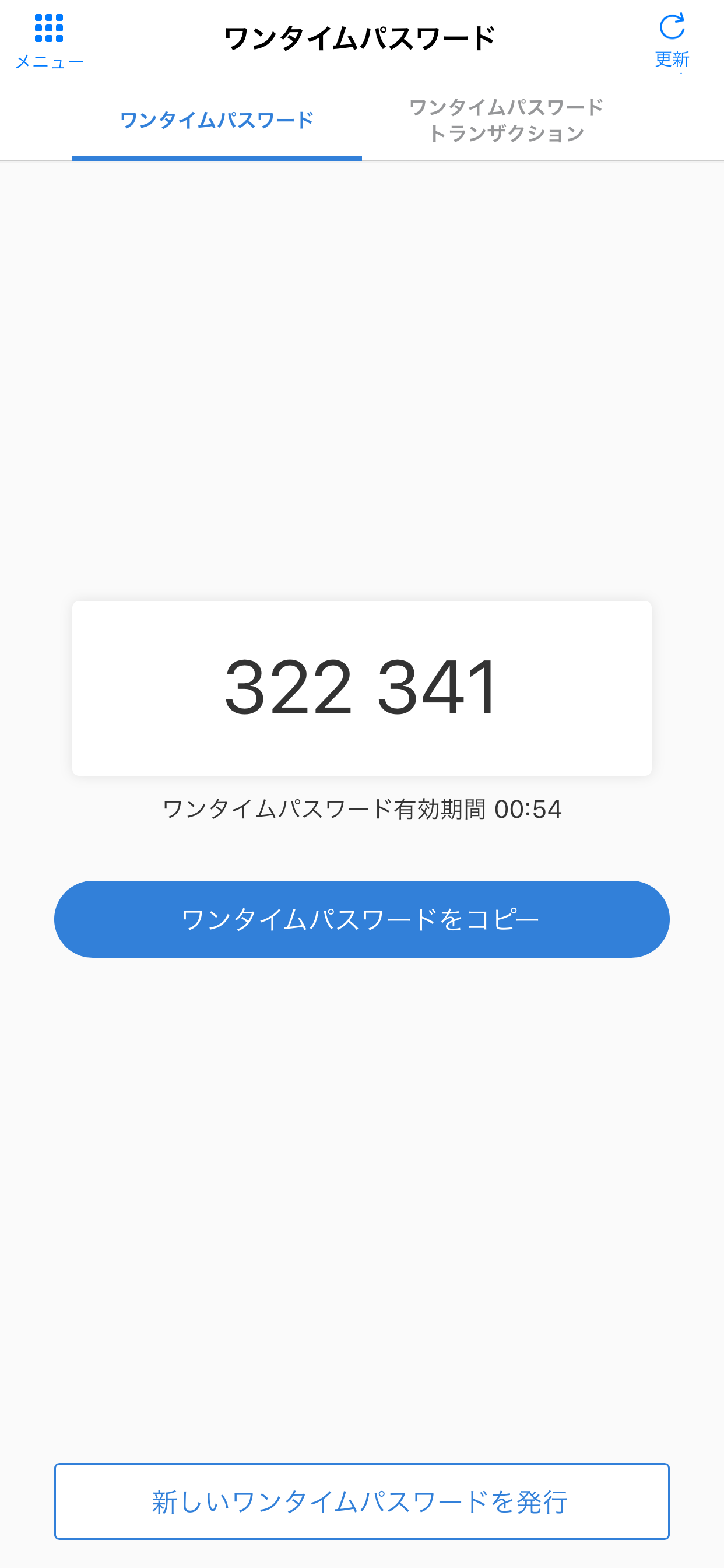The height and width of the screenshot is (1568, 724).
Task: Tap the issue new password outlined button
Action: [362, 1501]
